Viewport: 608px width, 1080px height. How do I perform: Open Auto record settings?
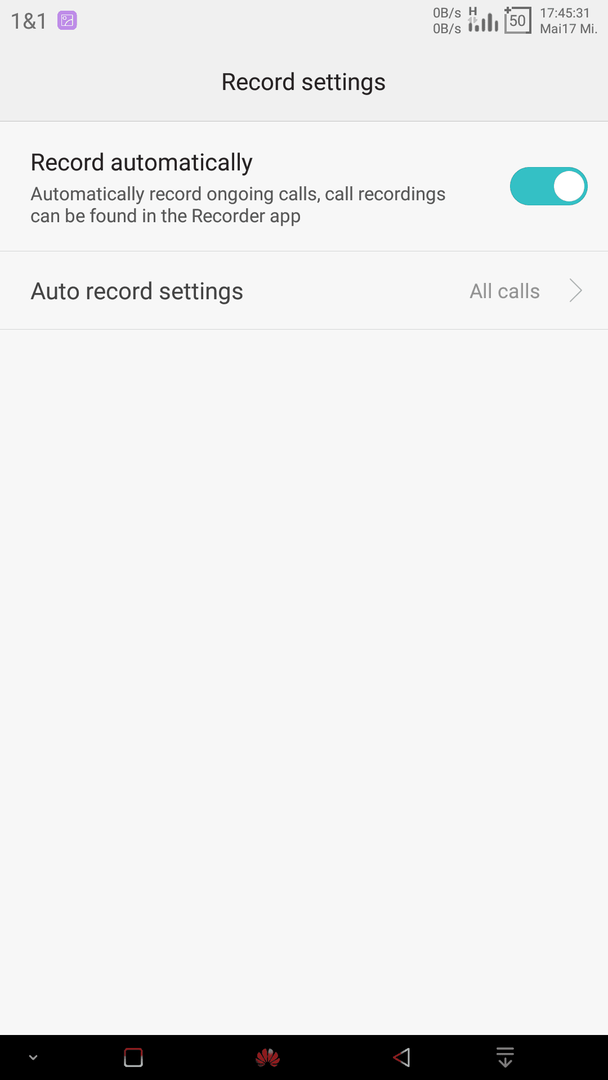point(304,291)
